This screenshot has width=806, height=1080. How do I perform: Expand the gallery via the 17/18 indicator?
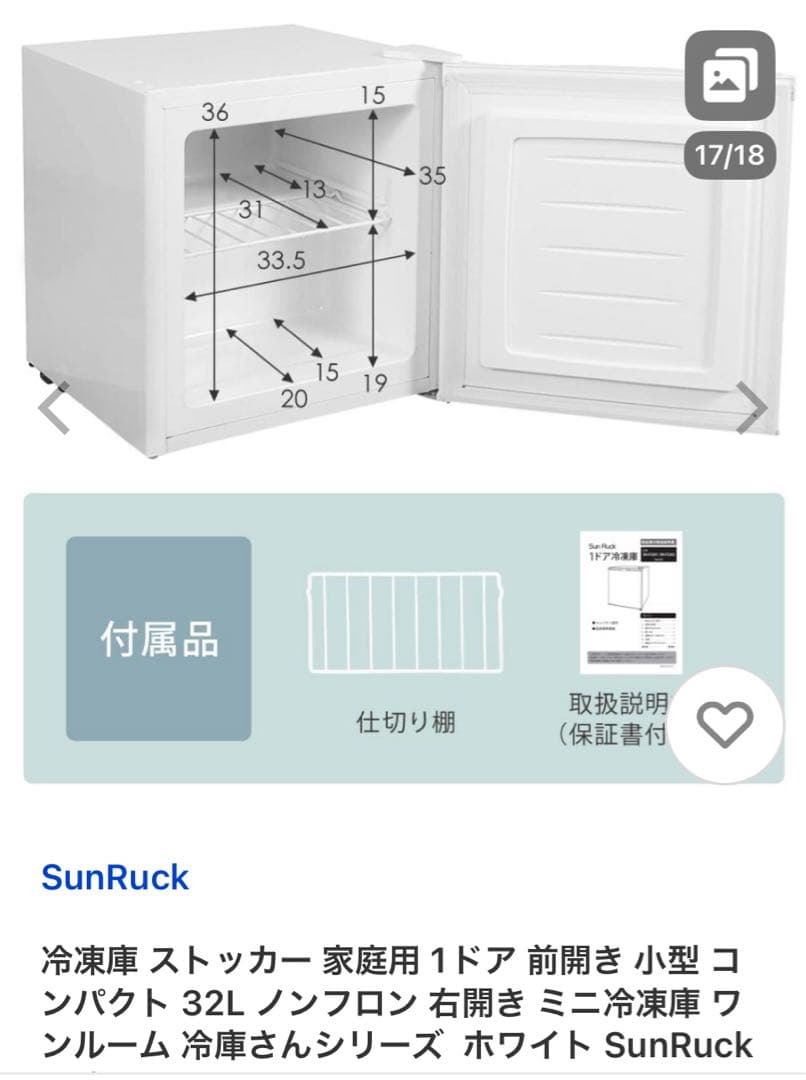(x=729, y=154)
